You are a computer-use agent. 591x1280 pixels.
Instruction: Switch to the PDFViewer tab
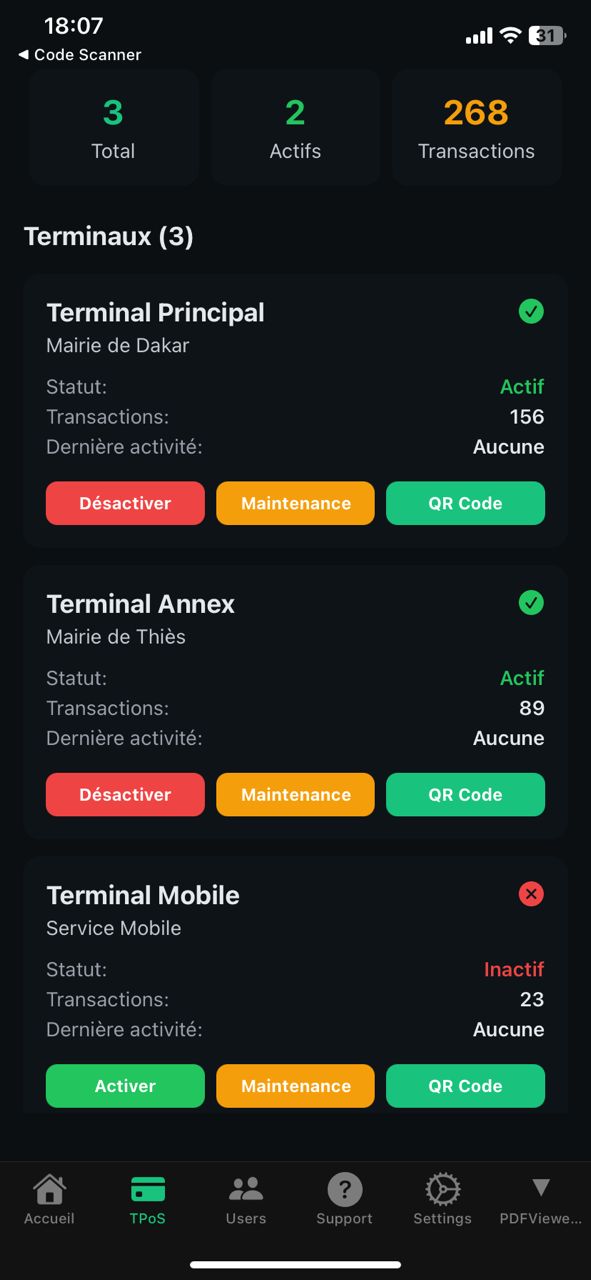click(x=541, y=1200)
